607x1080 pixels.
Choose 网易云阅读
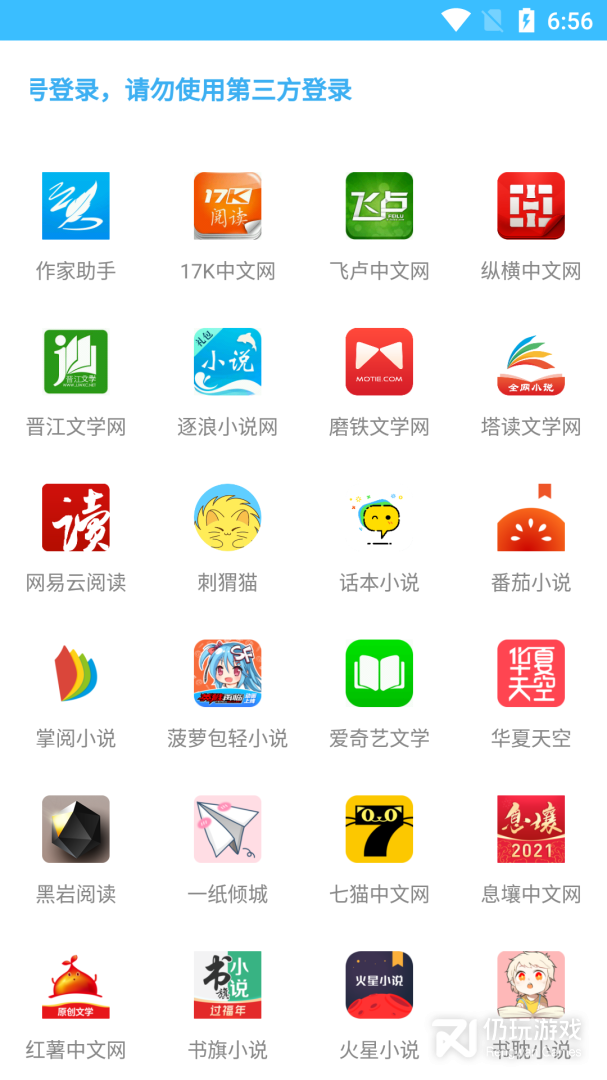[76, 518]
